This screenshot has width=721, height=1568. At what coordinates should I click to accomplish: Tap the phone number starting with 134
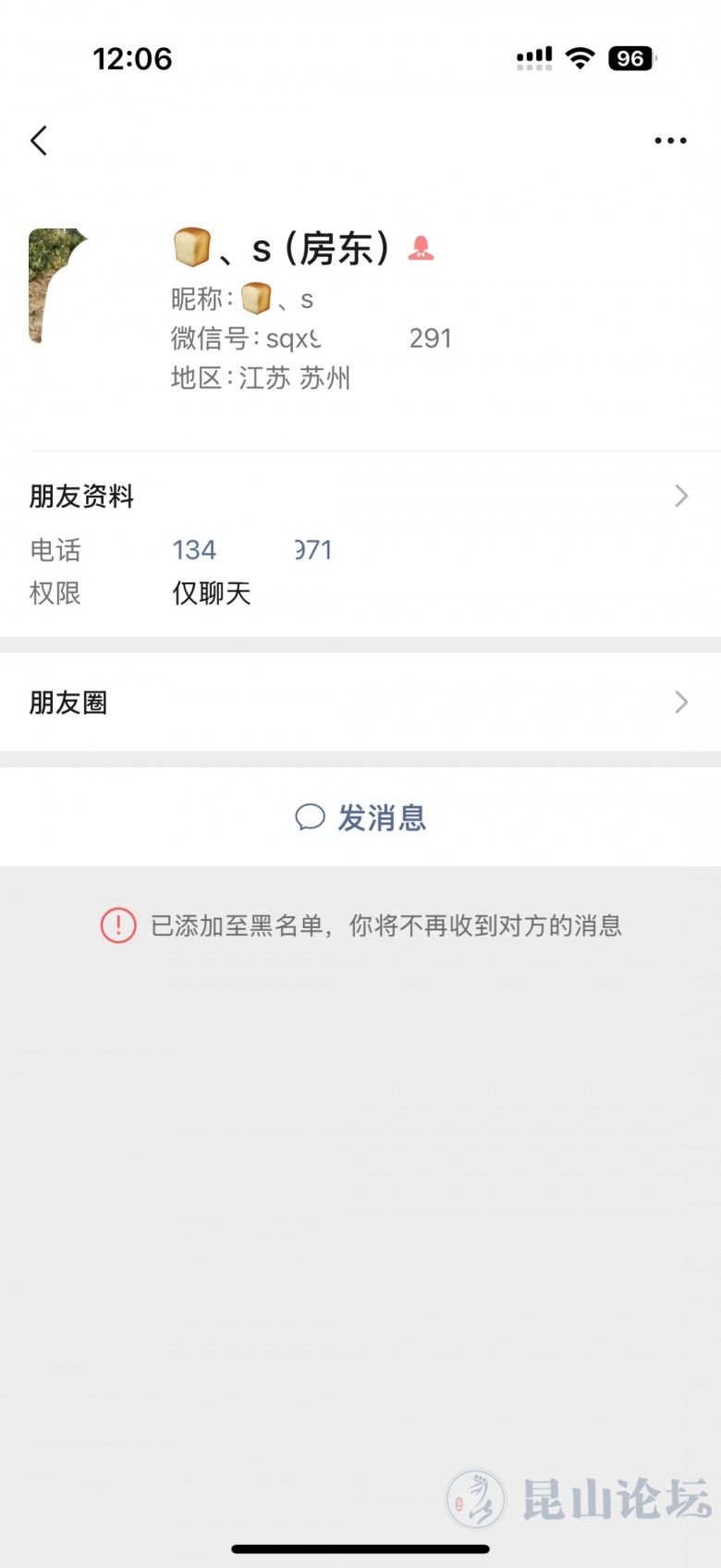251,550
